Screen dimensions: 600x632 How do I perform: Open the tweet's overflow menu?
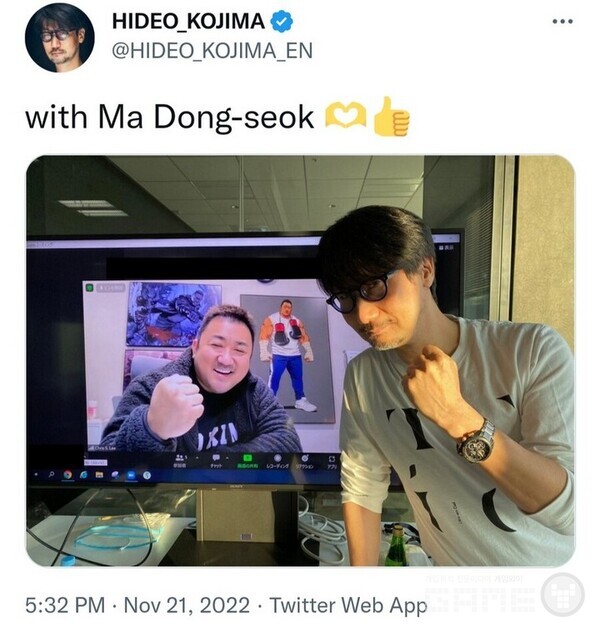(562, 21)
